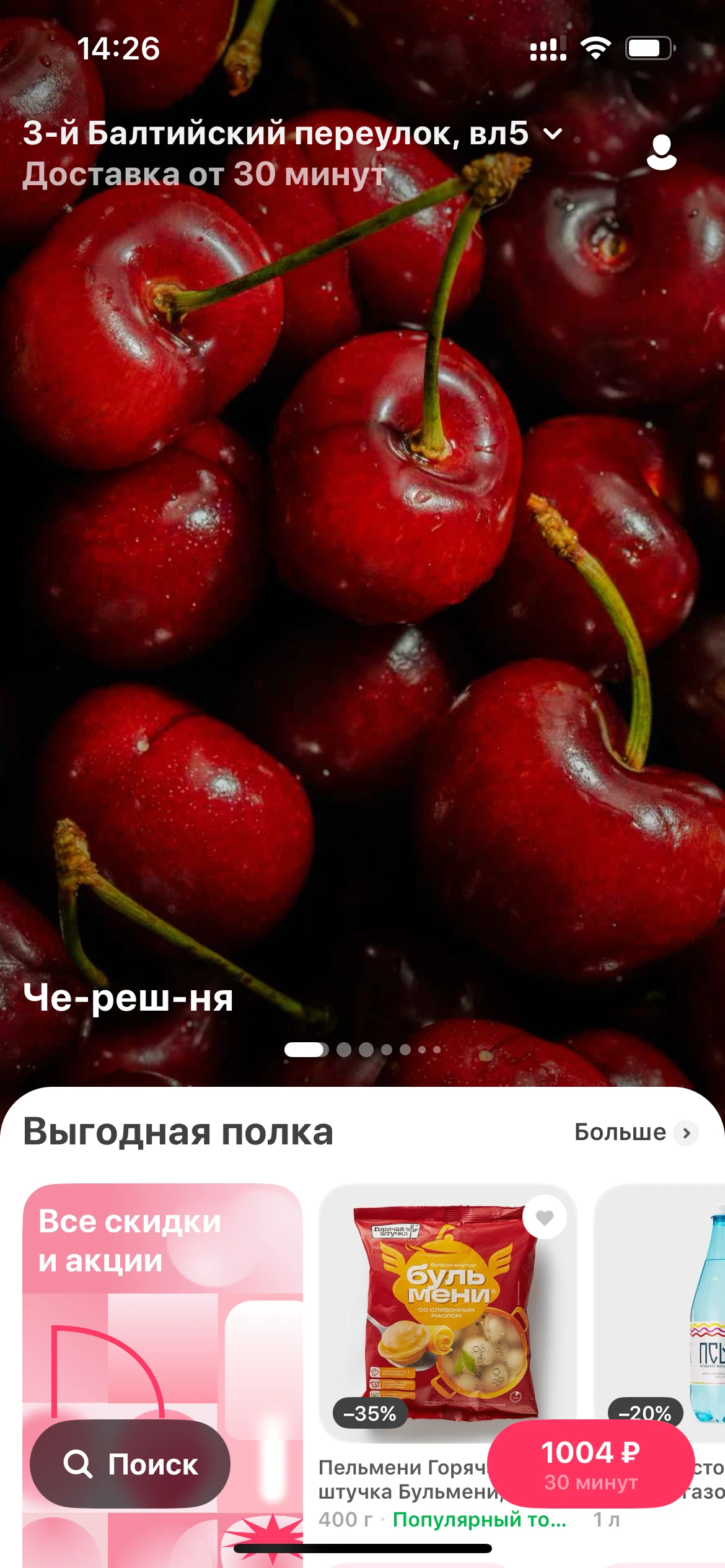
Task: Open the cart showing 1004 ₽
Action: point(591,1464)
